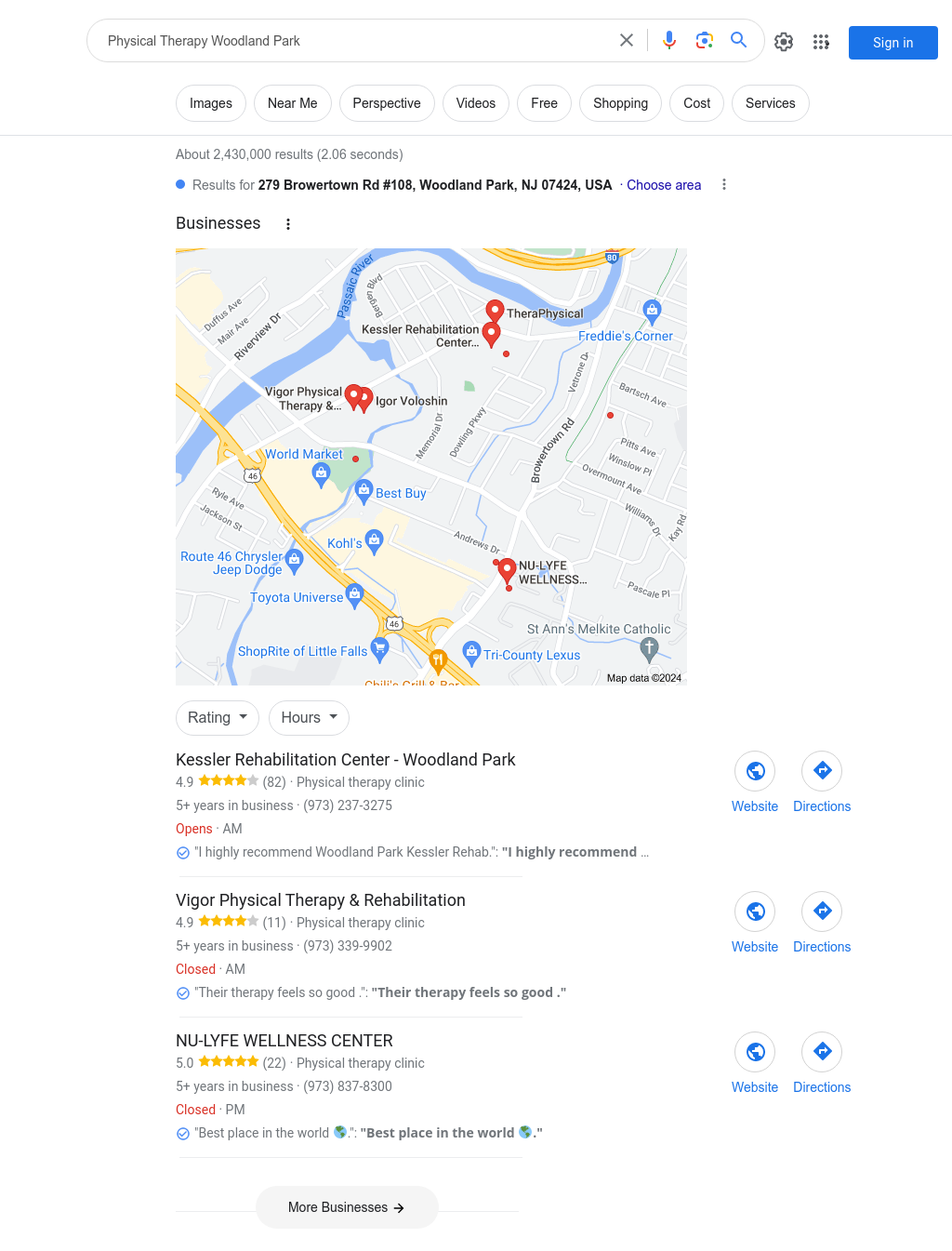The height and width of the screenshot is (1251, 952).
Task: Select the Shopping chip
Action: click(x=620, y=103)
